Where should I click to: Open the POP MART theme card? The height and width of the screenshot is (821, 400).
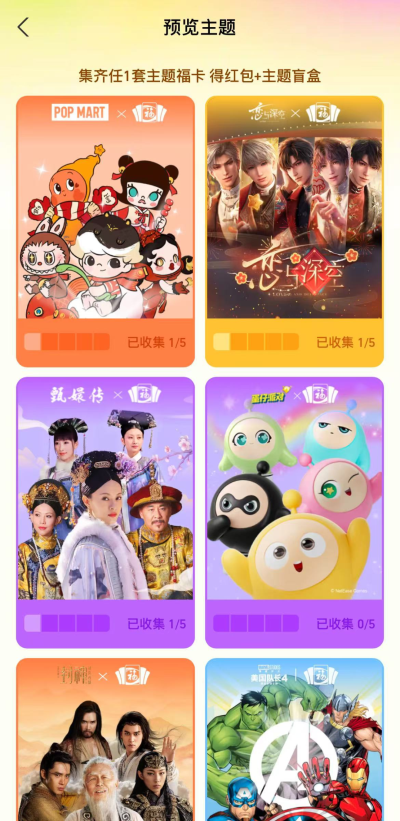(x=105, y=231)
